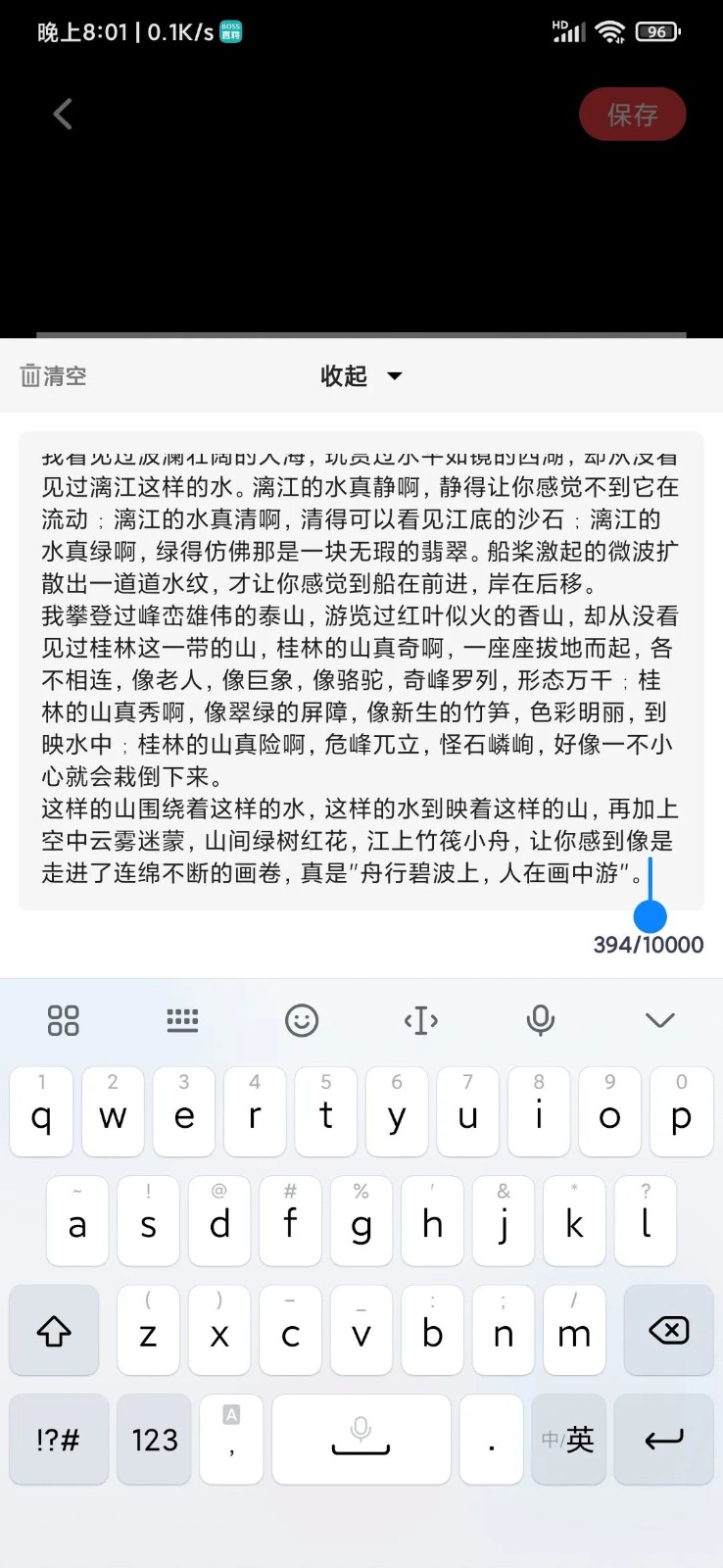Viewport: 723px width, 1568px height.
Task: Tap the space bar key
Action: [x=361, y=1439]
